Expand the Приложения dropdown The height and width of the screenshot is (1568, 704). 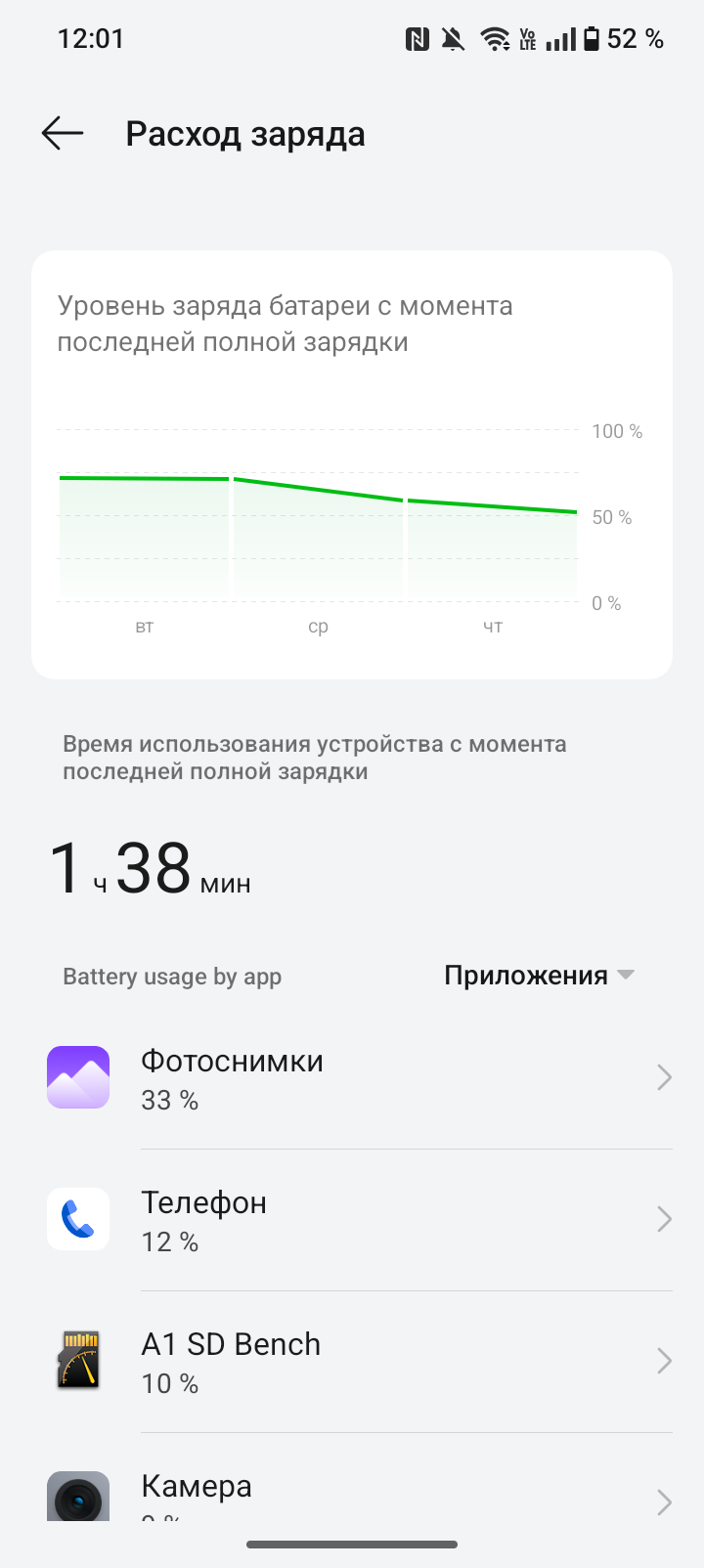click(539, 976)
